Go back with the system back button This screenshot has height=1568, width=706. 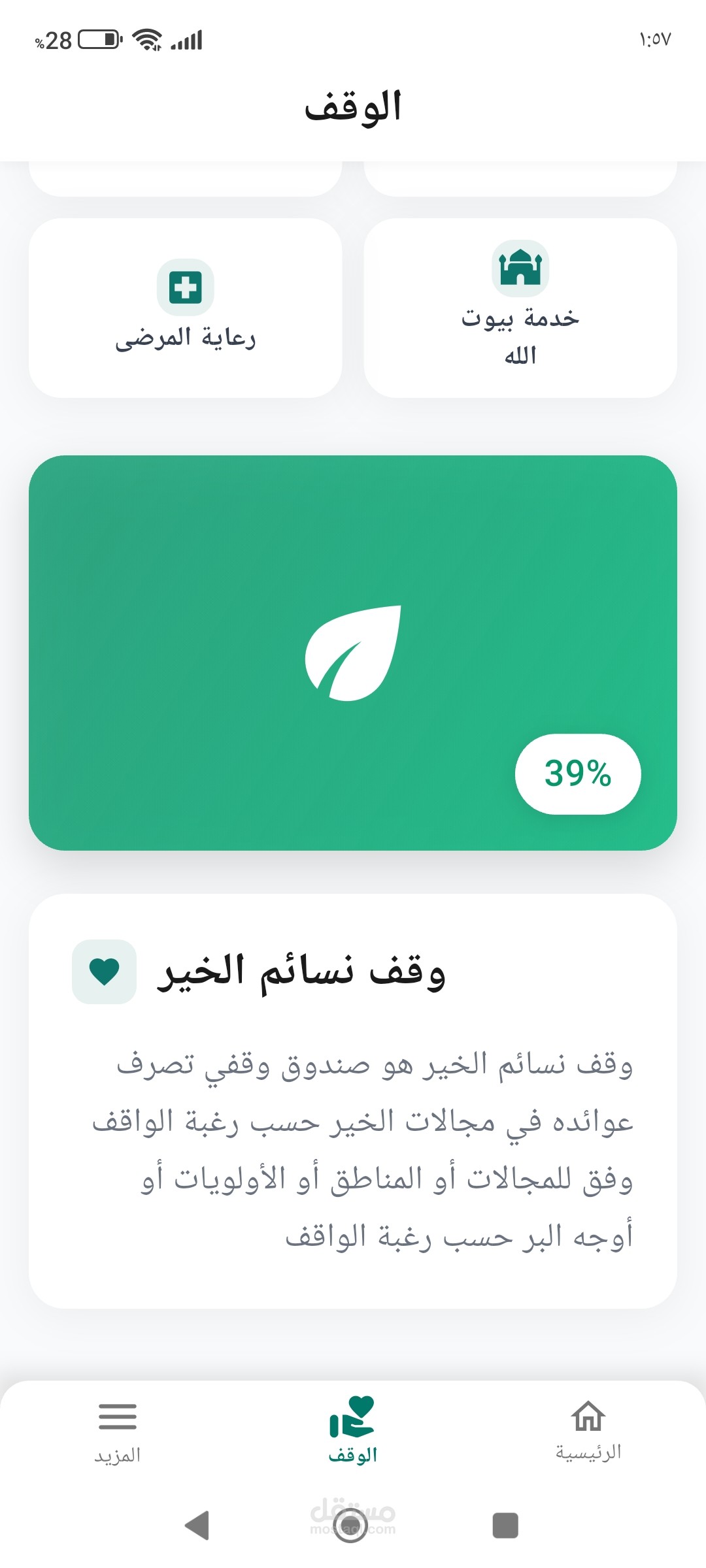pyautogui.click(x=197, y=1526)
